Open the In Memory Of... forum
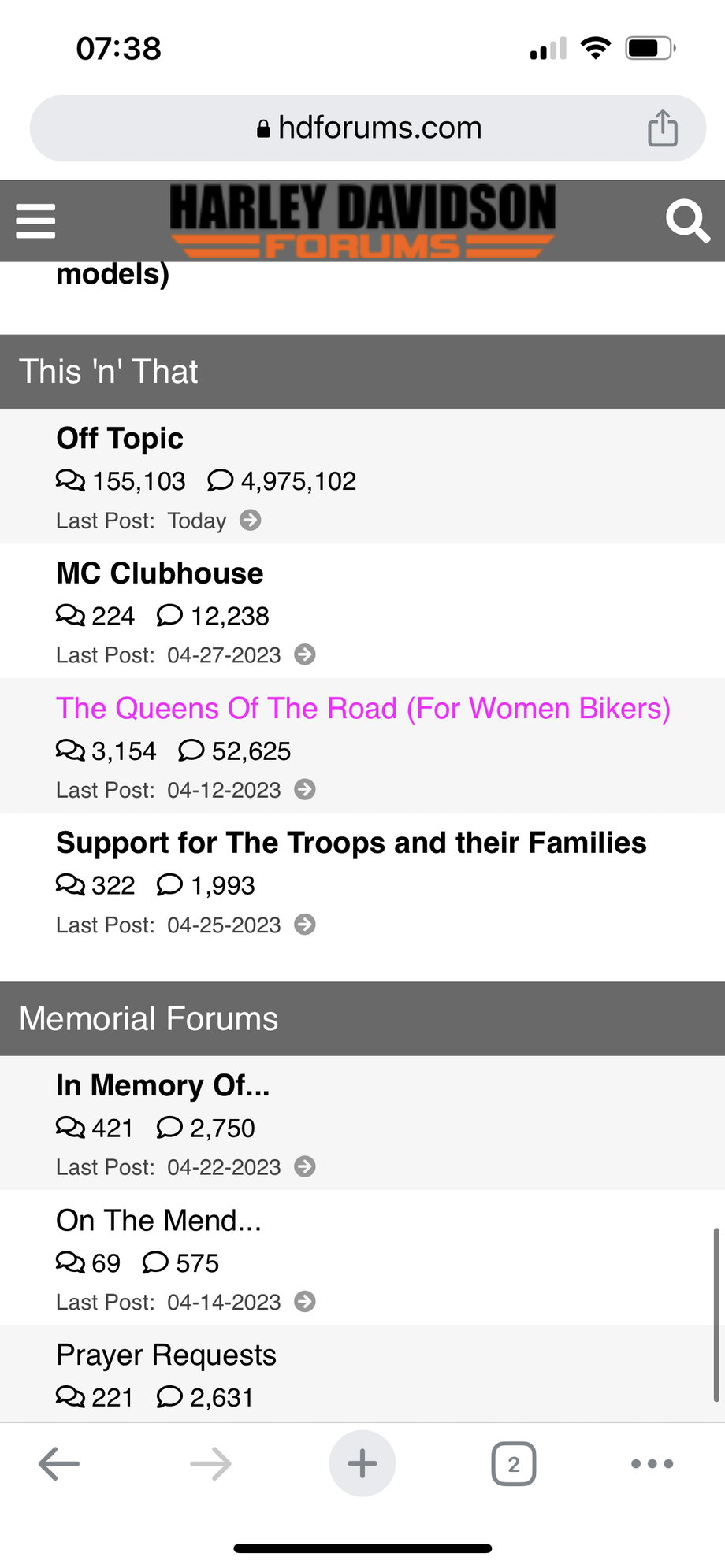This screenshot has height=1568, width=725. point(163,1086)
